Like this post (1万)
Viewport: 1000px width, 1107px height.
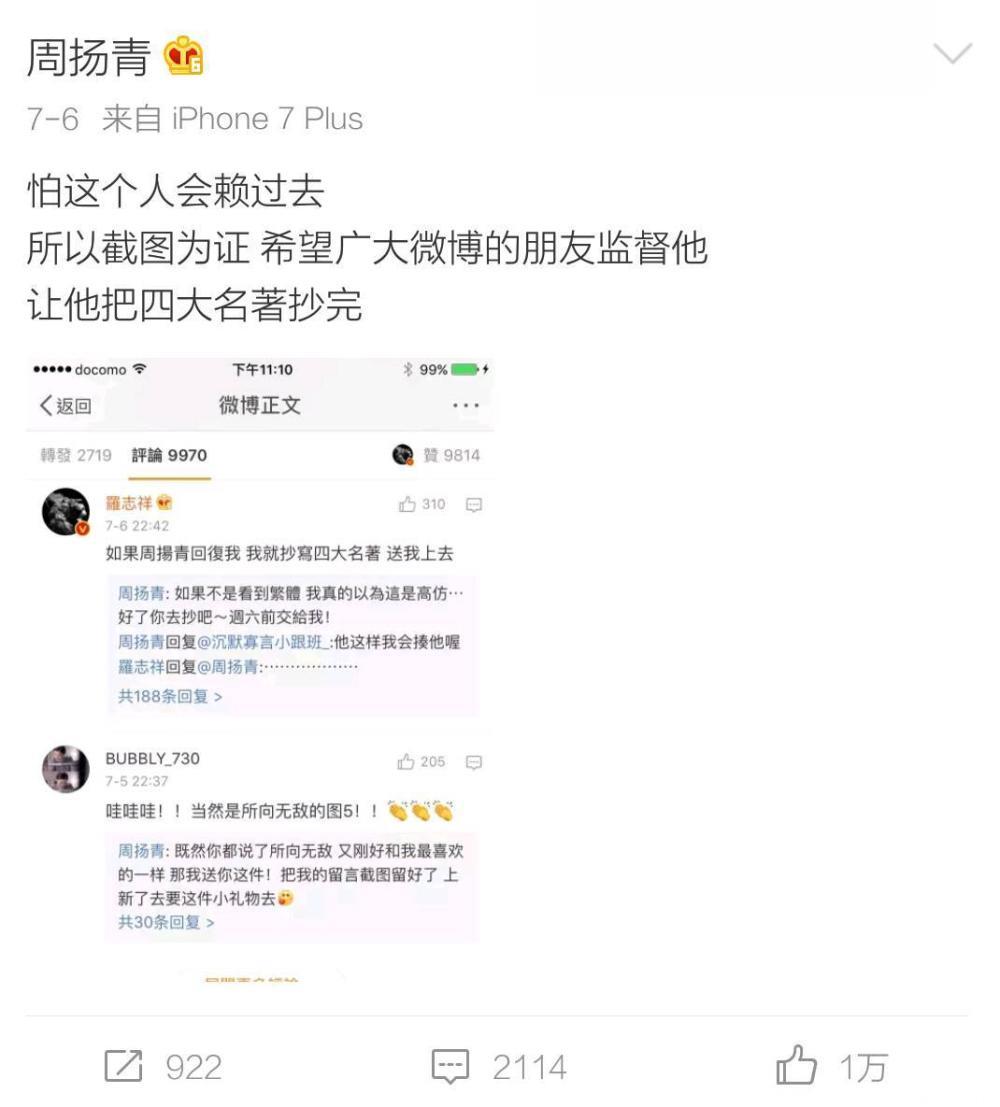coord(831,1067)
